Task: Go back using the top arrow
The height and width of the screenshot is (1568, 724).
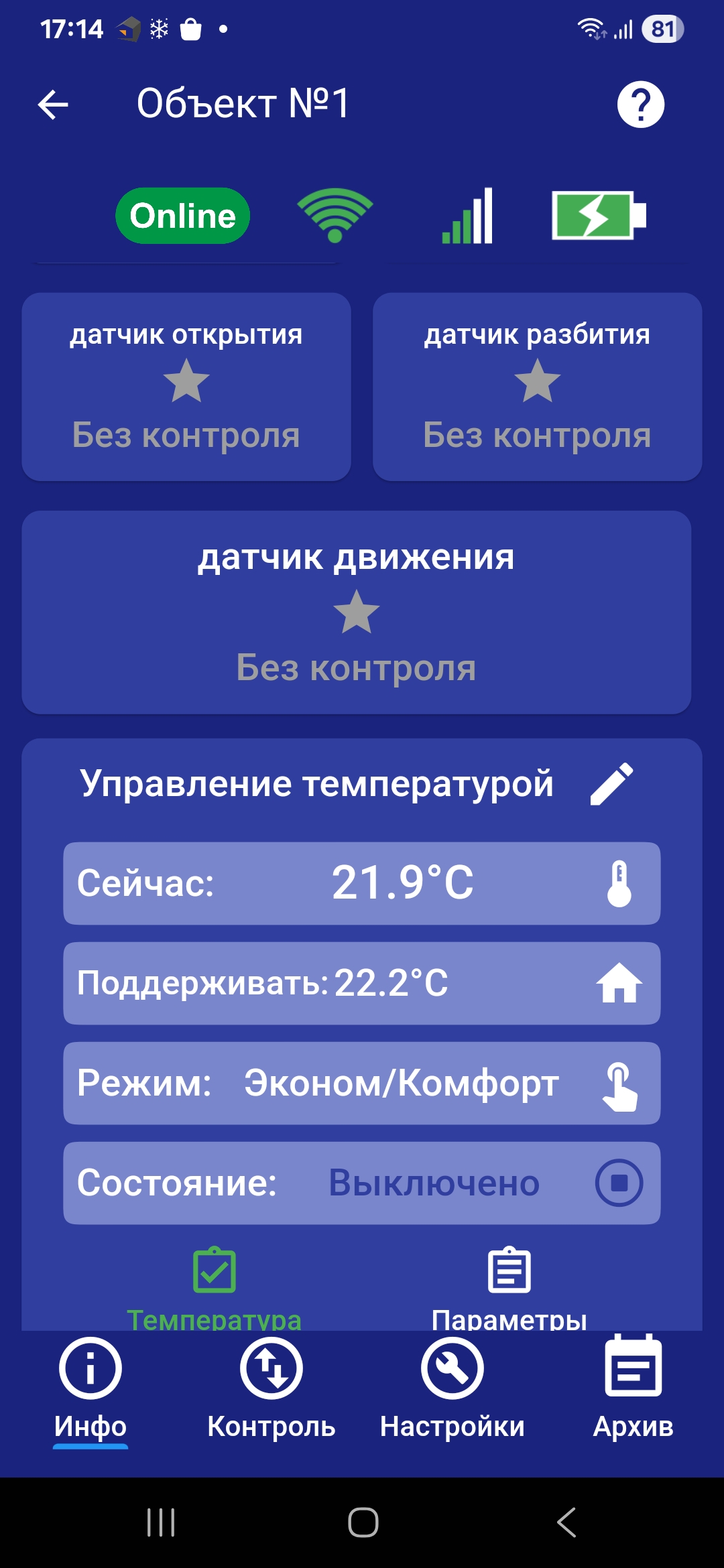Action: pyautogui.click(x=54, y=105)
